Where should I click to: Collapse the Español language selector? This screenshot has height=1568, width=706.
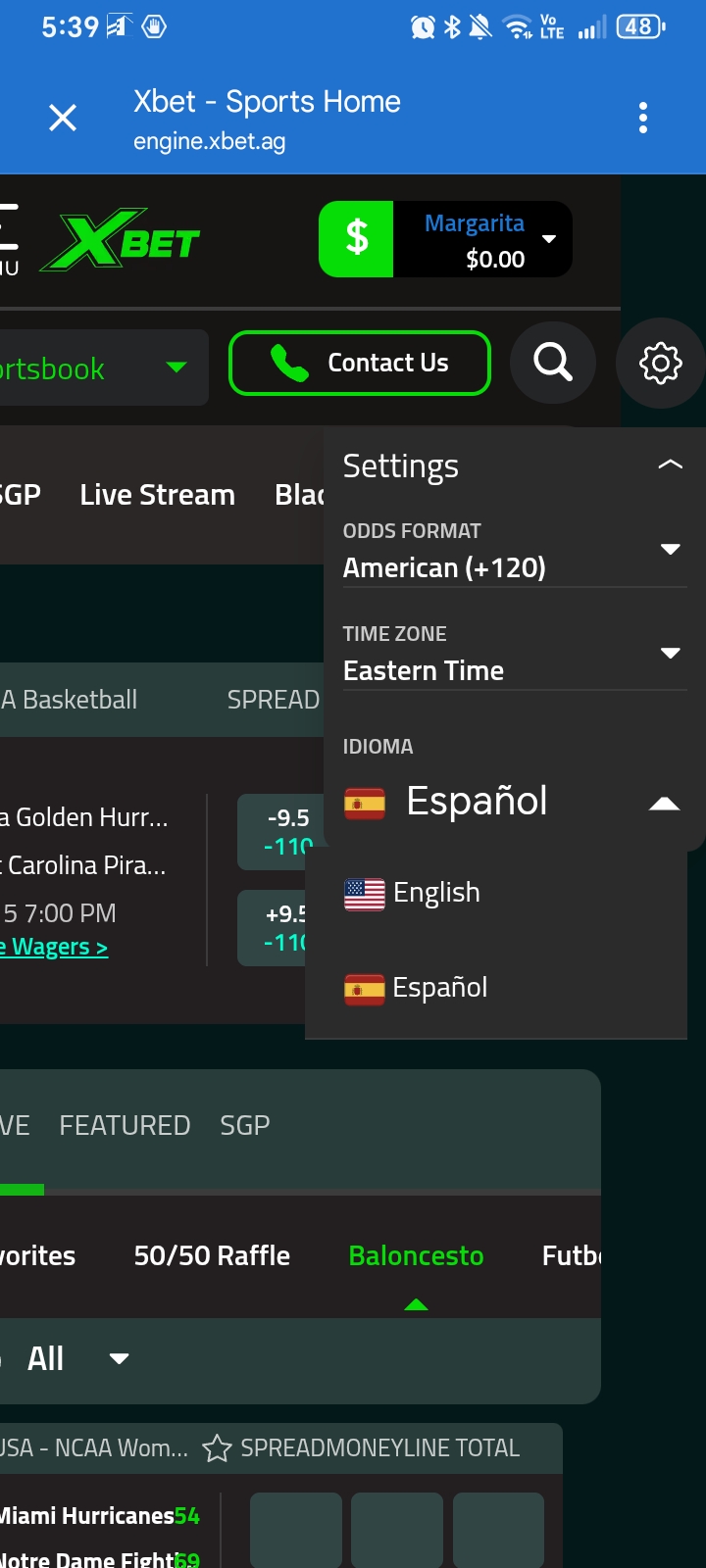click(663, 804)
